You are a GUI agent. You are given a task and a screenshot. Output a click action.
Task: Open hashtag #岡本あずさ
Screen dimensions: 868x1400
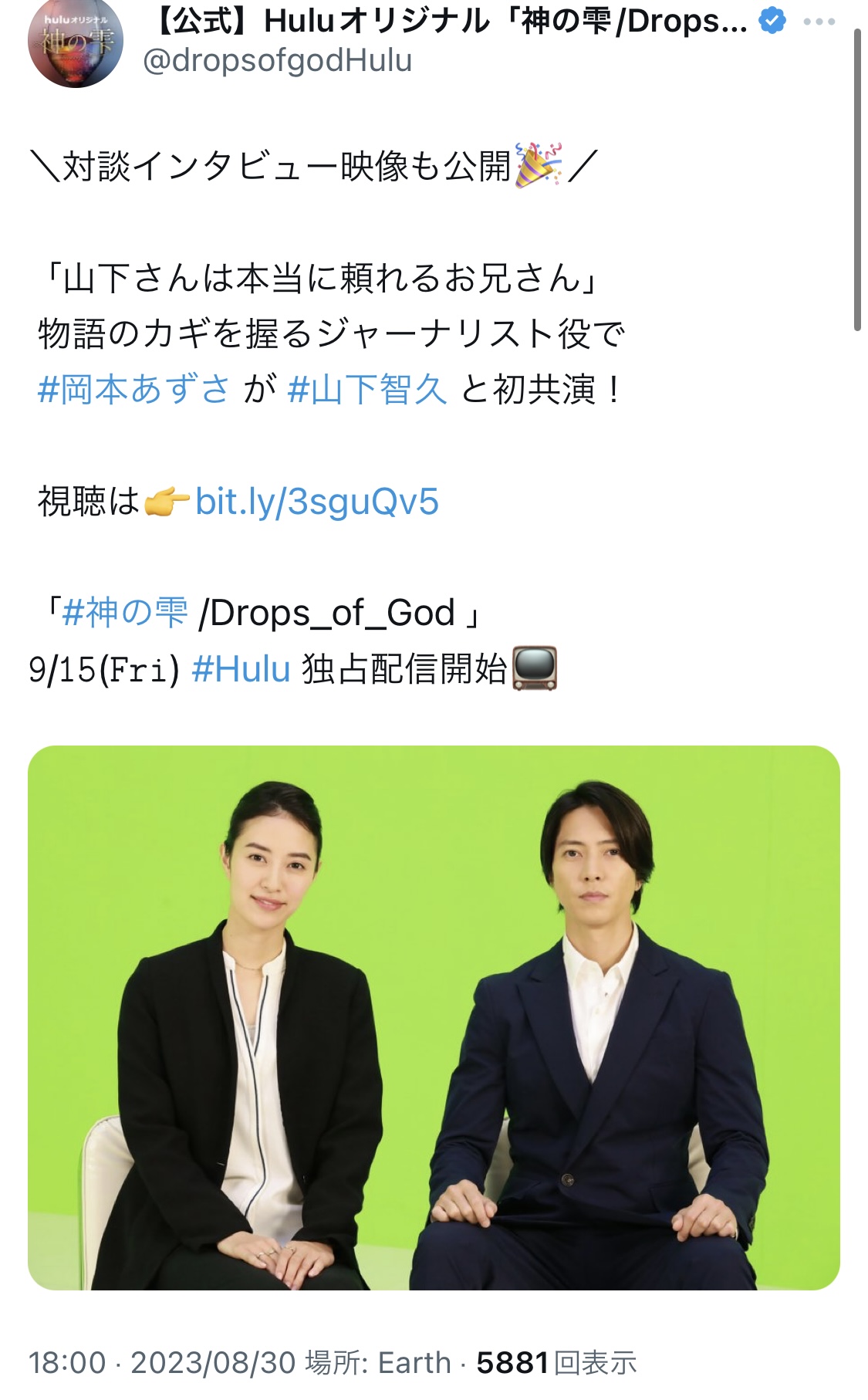(133, 390)
